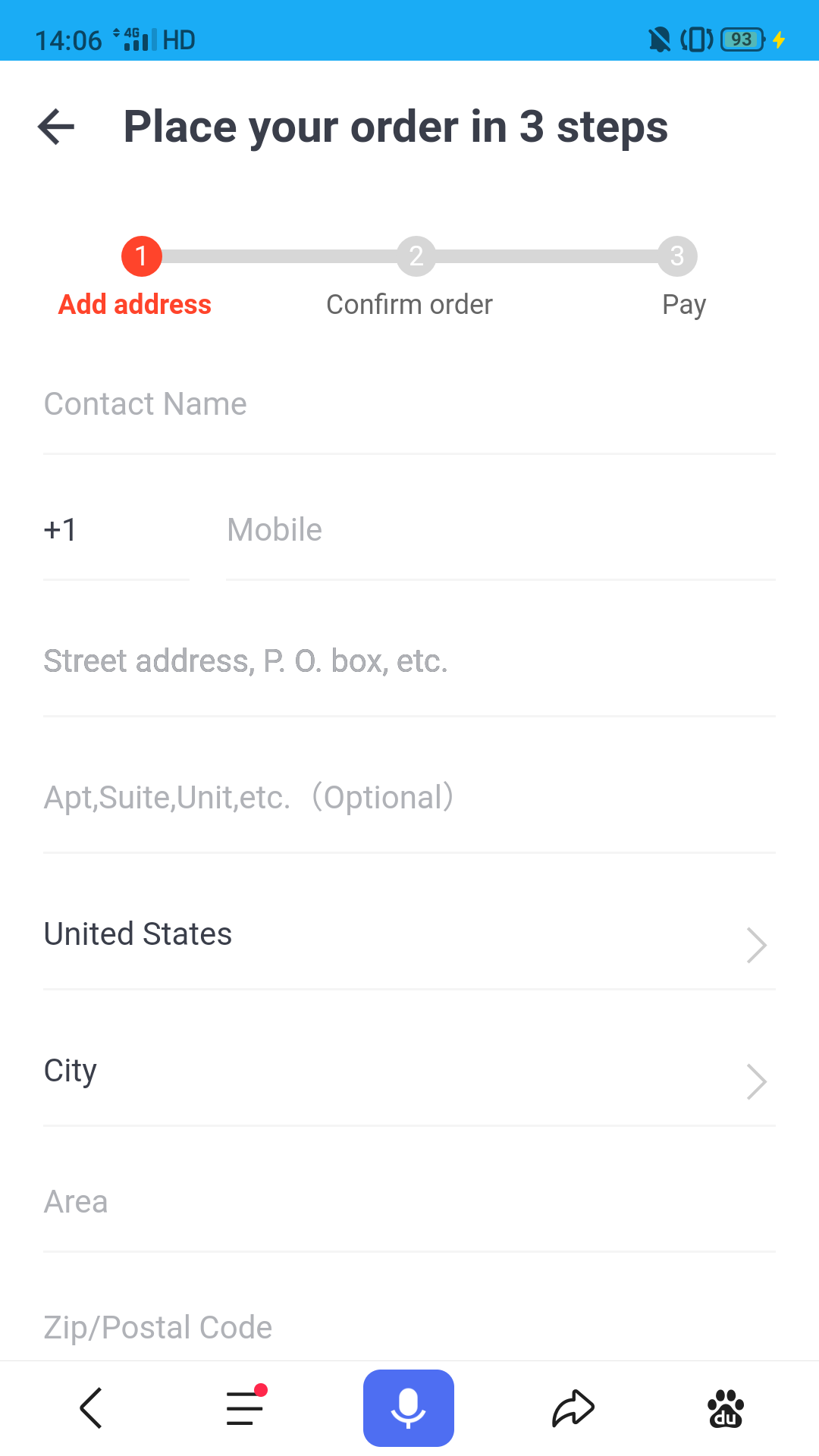Start voice input with the microphone button
Screen dimensions: 819x1456
click(409, 1408)
